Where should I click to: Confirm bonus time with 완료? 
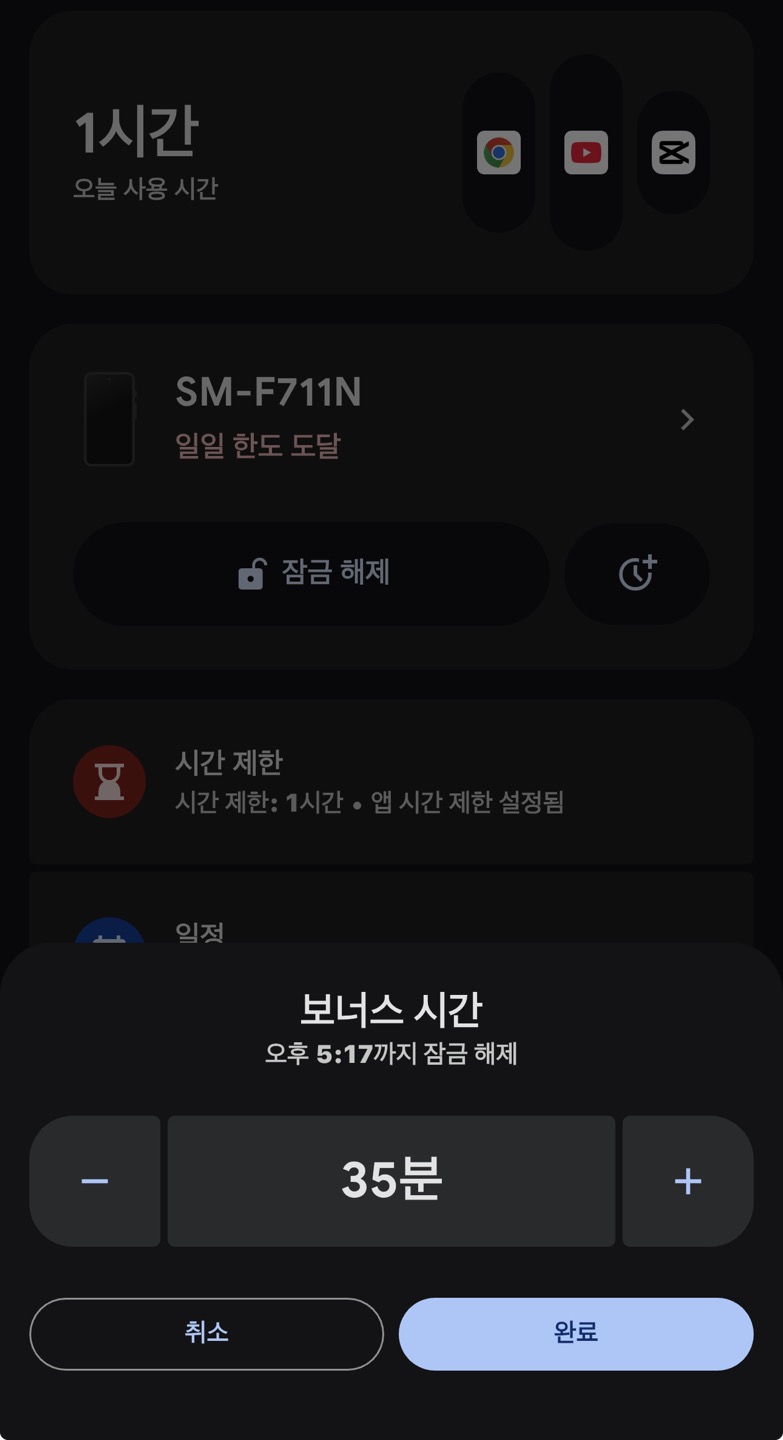(576, 1333)
